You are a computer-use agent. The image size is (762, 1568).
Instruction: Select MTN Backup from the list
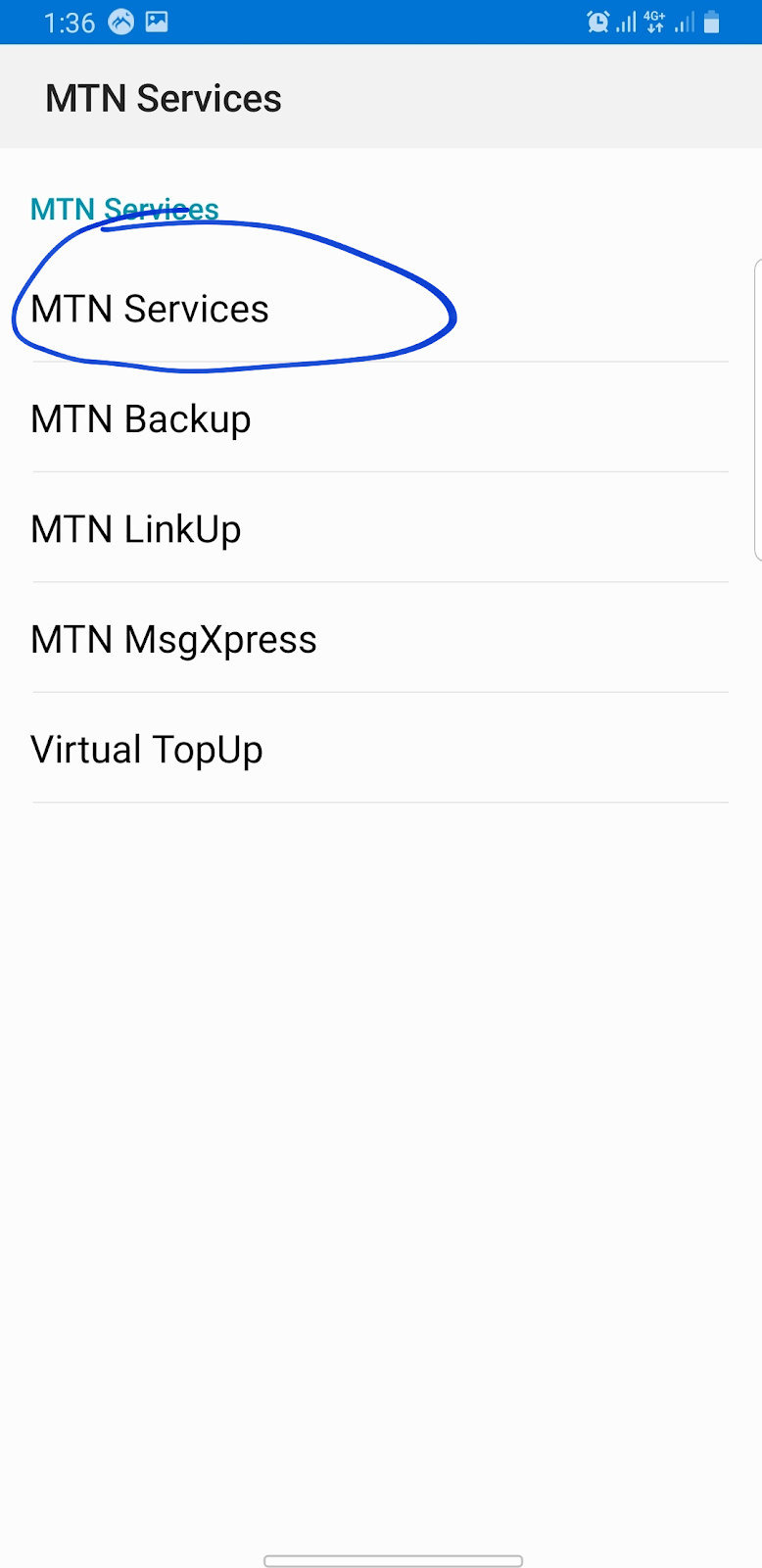[x=141, y=419]
